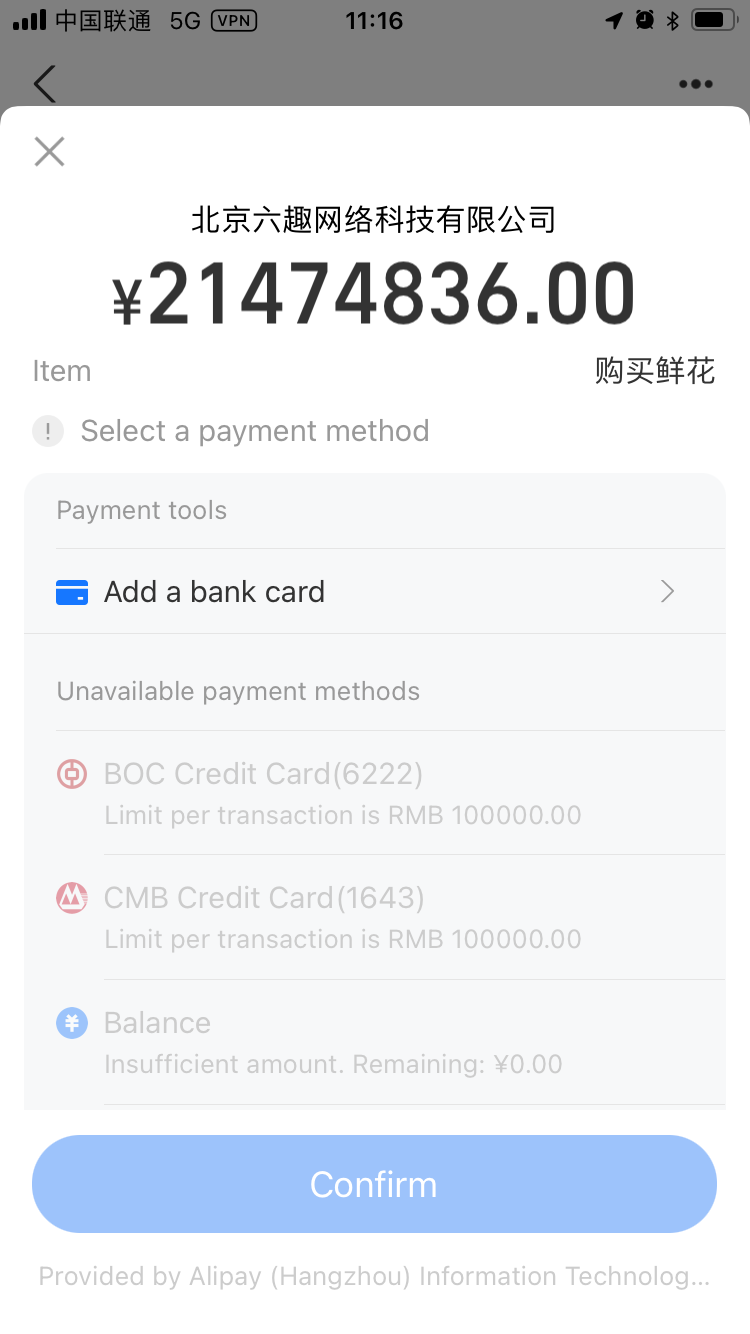Open the three-dot overflow menu
This screenshot has height=1334, width=750.
point(695,84)
